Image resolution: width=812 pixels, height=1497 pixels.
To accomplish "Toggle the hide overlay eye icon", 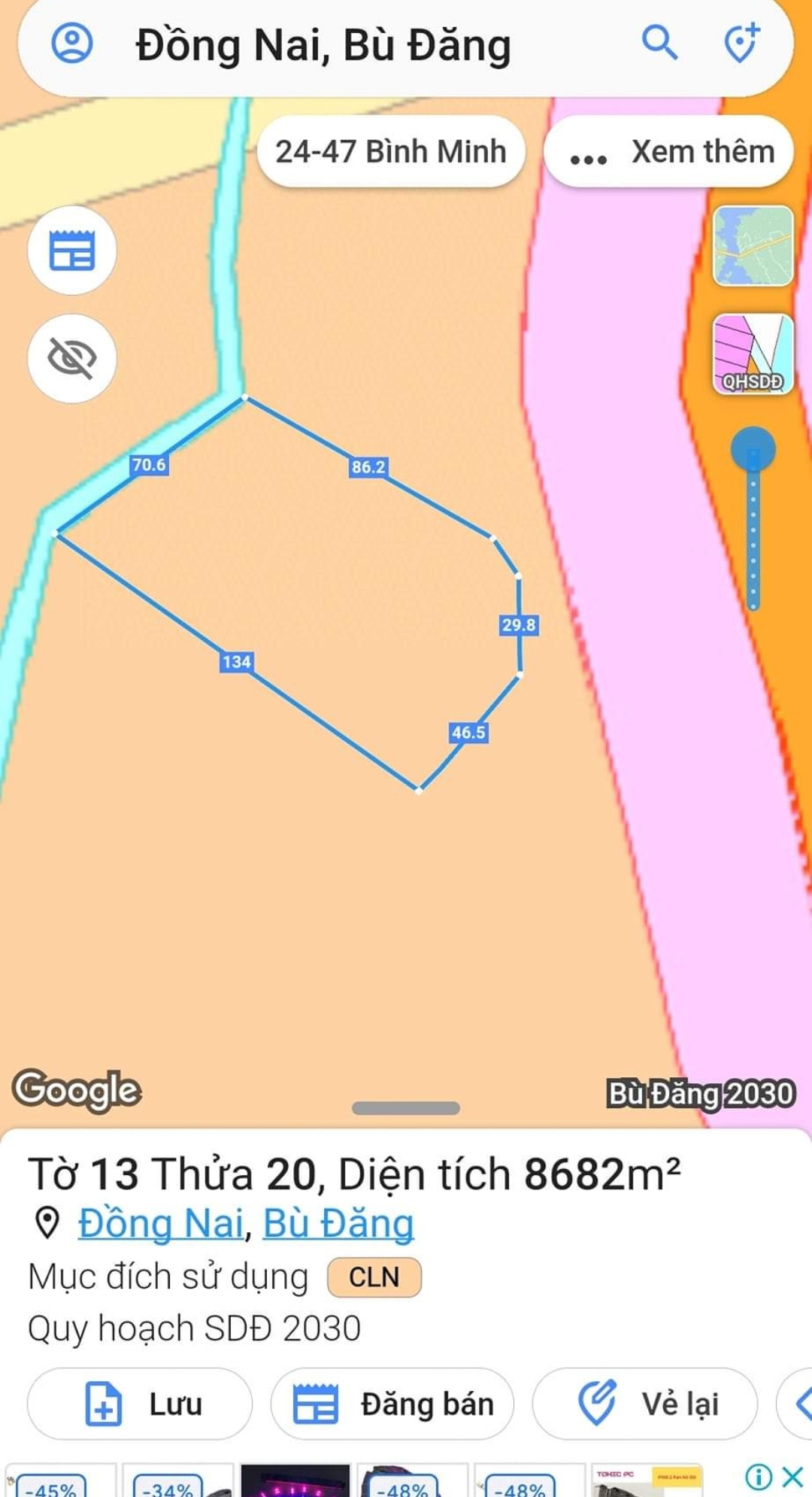I will point(72,358).
